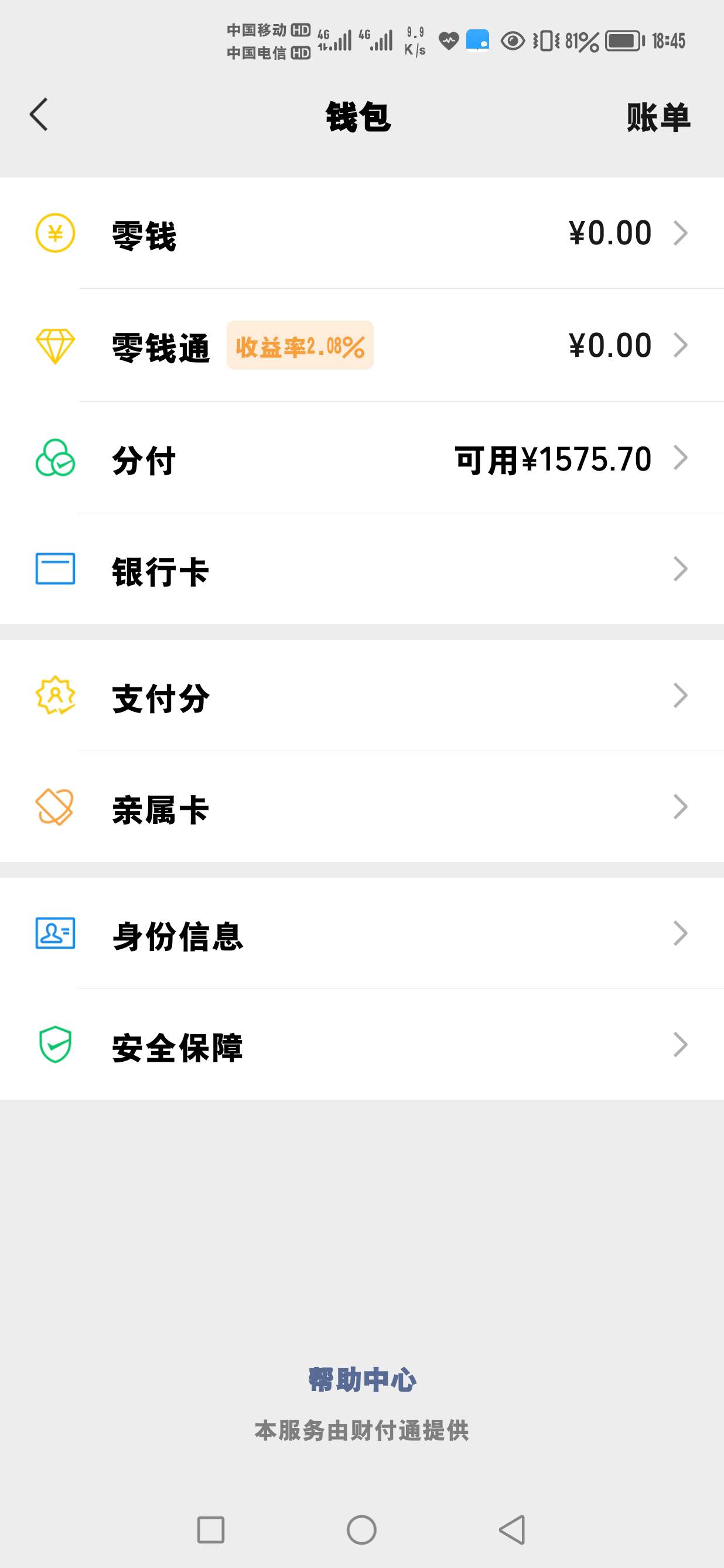The width and height of the screenshot is (724, 1568).
Task: Tap the system home button
Action: (x=361, y=1530)
